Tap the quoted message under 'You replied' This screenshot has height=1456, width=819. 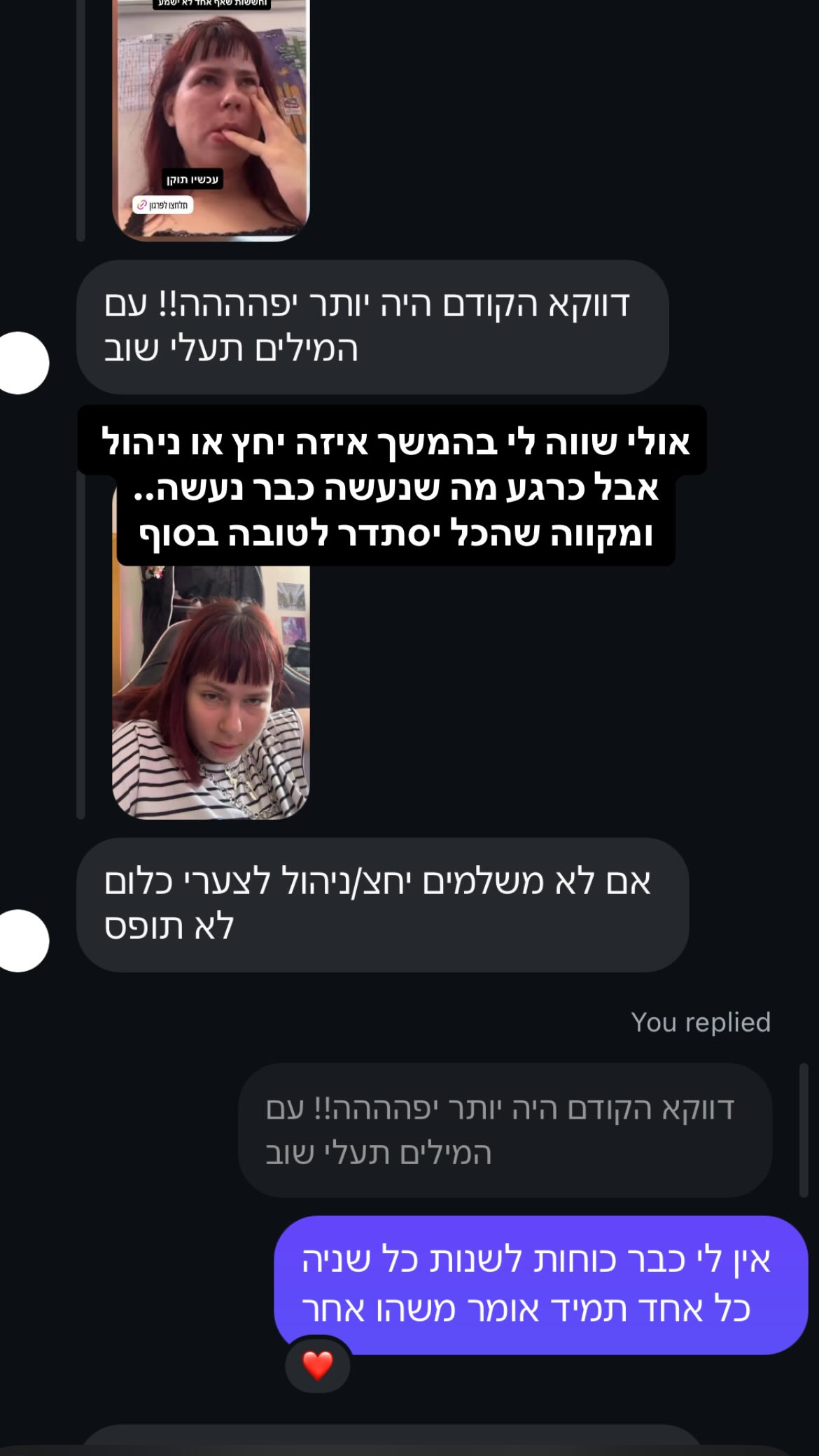(505, 1130)
